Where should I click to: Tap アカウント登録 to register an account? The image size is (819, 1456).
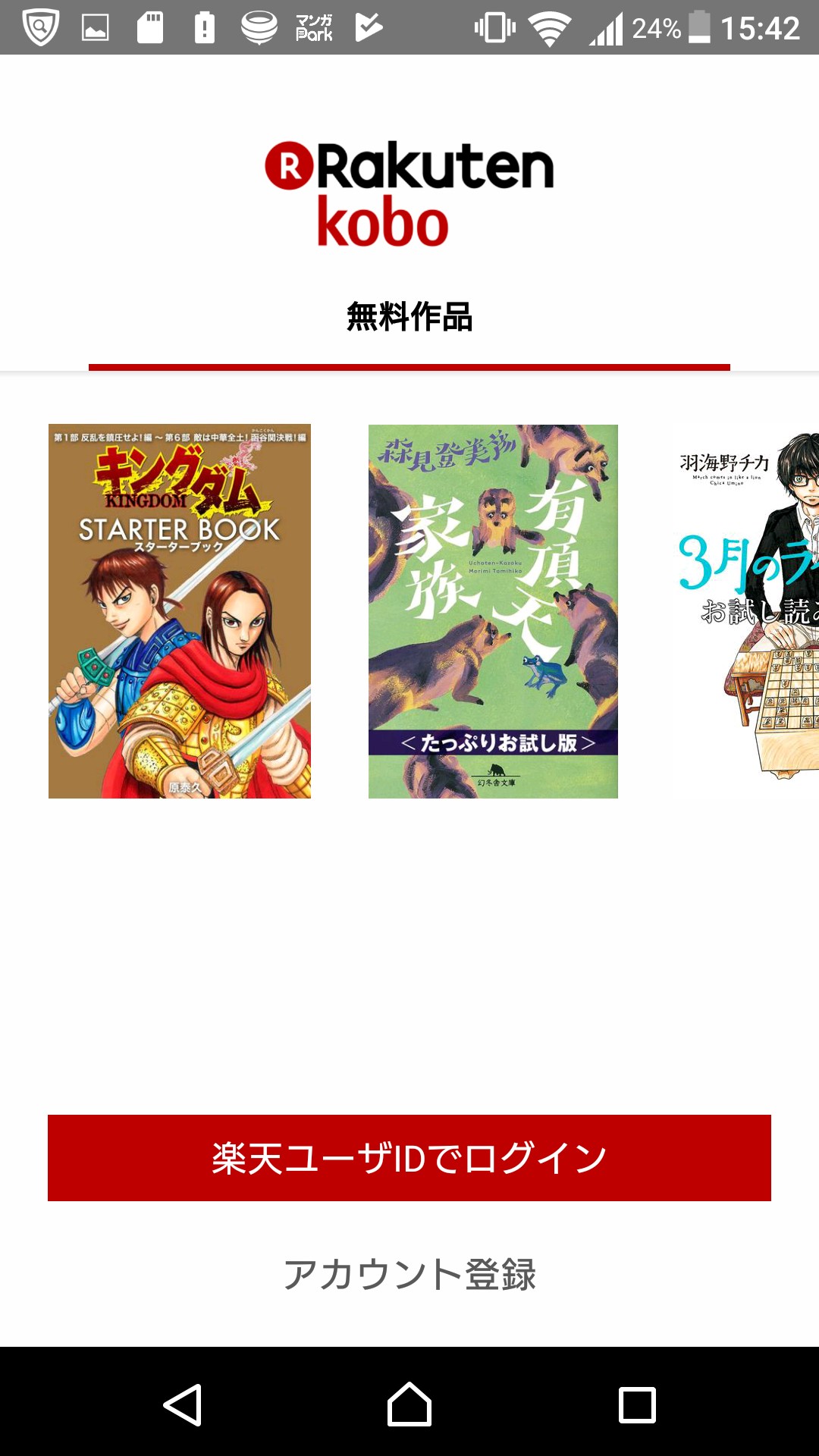tap(409, 1274)
